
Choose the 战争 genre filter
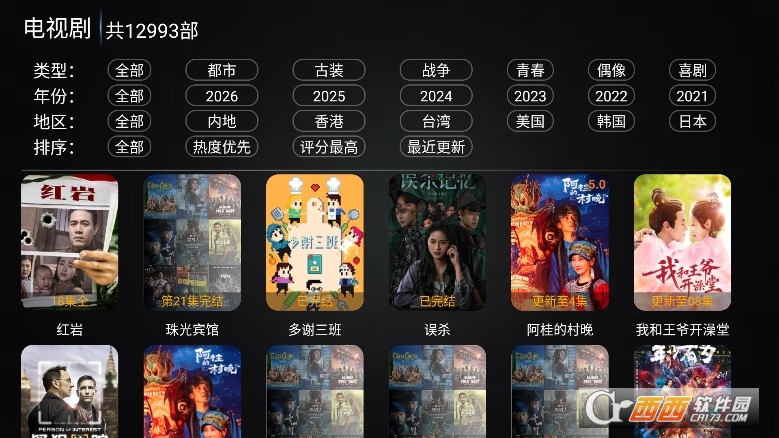(x=436, y=70)
